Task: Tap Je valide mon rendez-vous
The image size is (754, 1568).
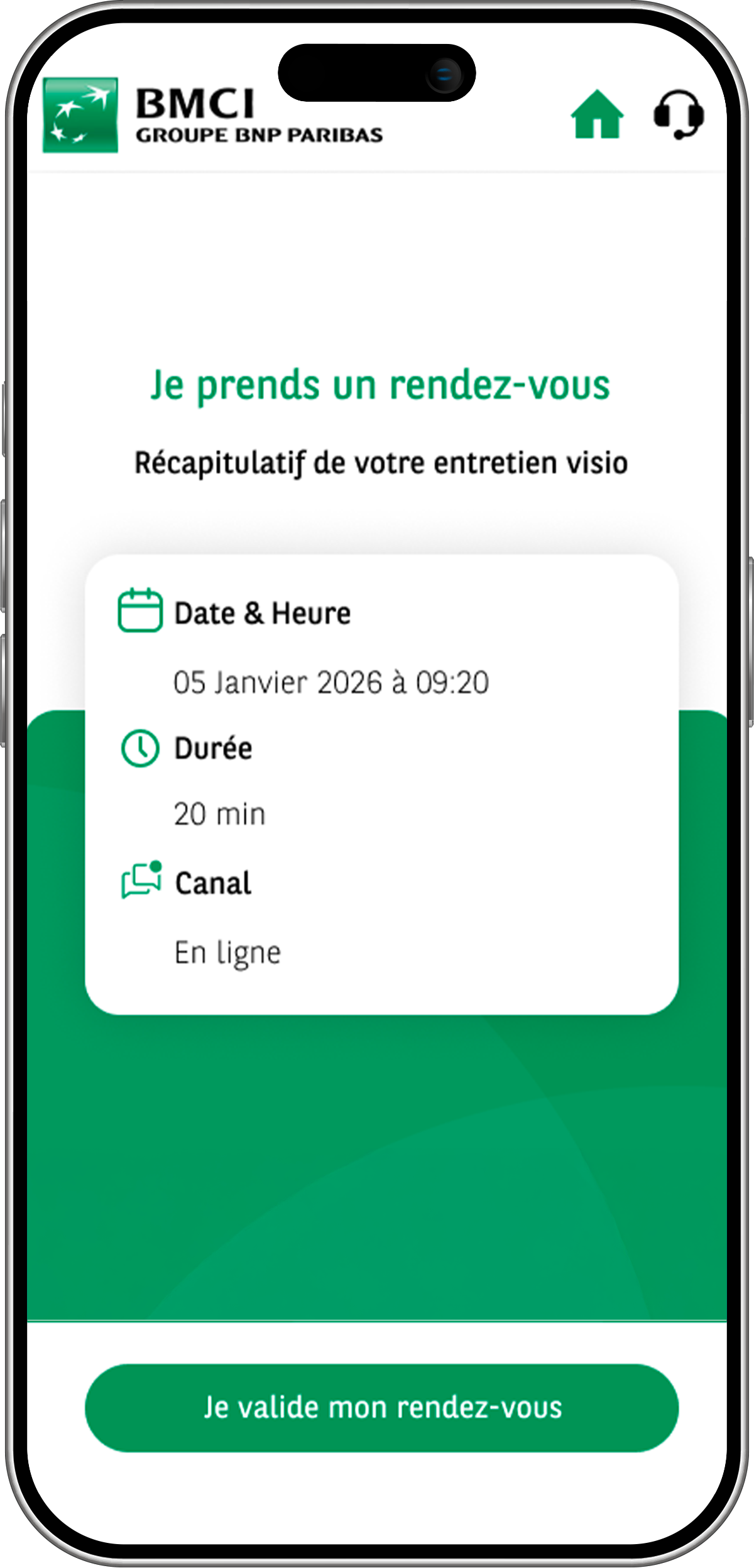Action: pos(382,1408)
